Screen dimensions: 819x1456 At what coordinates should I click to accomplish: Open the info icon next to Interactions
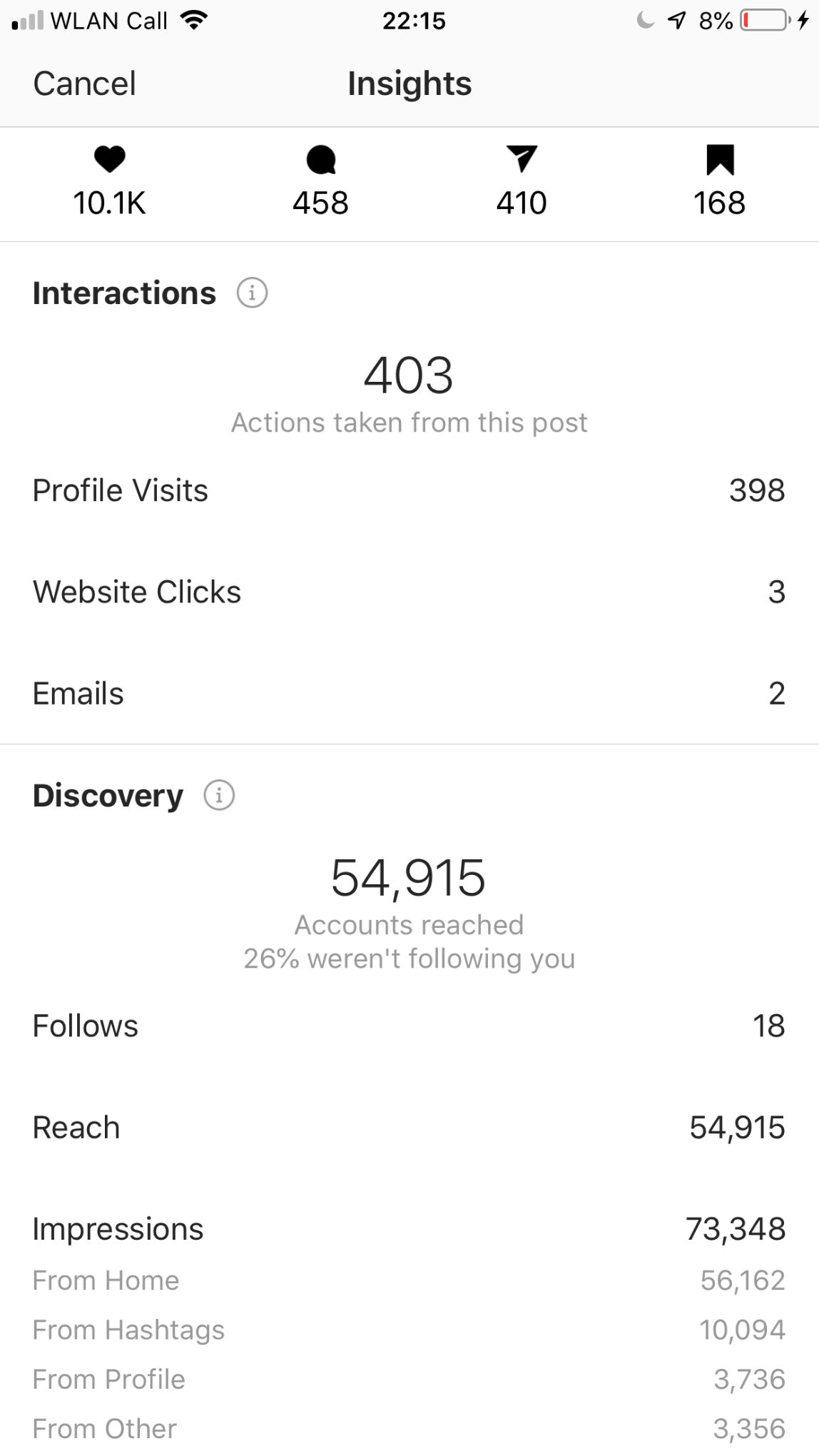point(252,293)
